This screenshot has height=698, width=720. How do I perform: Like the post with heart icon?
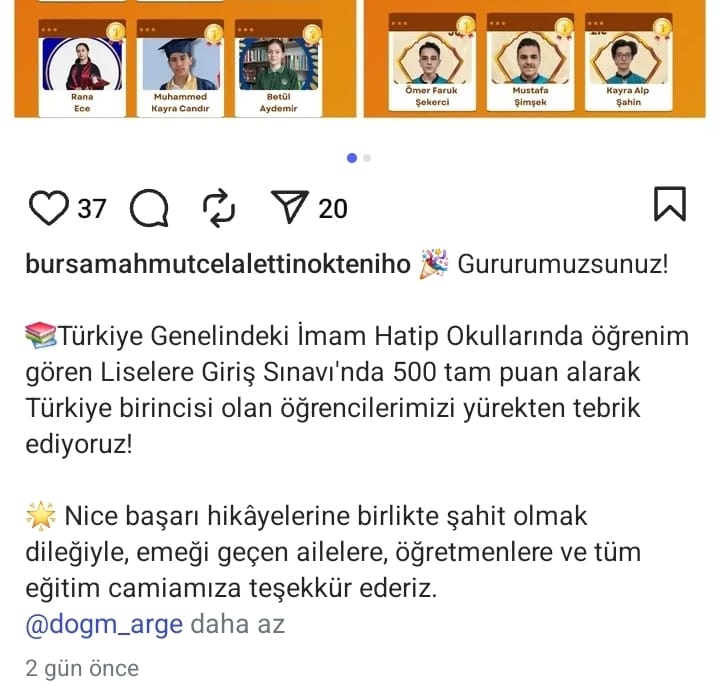click(x=48, y=208)
